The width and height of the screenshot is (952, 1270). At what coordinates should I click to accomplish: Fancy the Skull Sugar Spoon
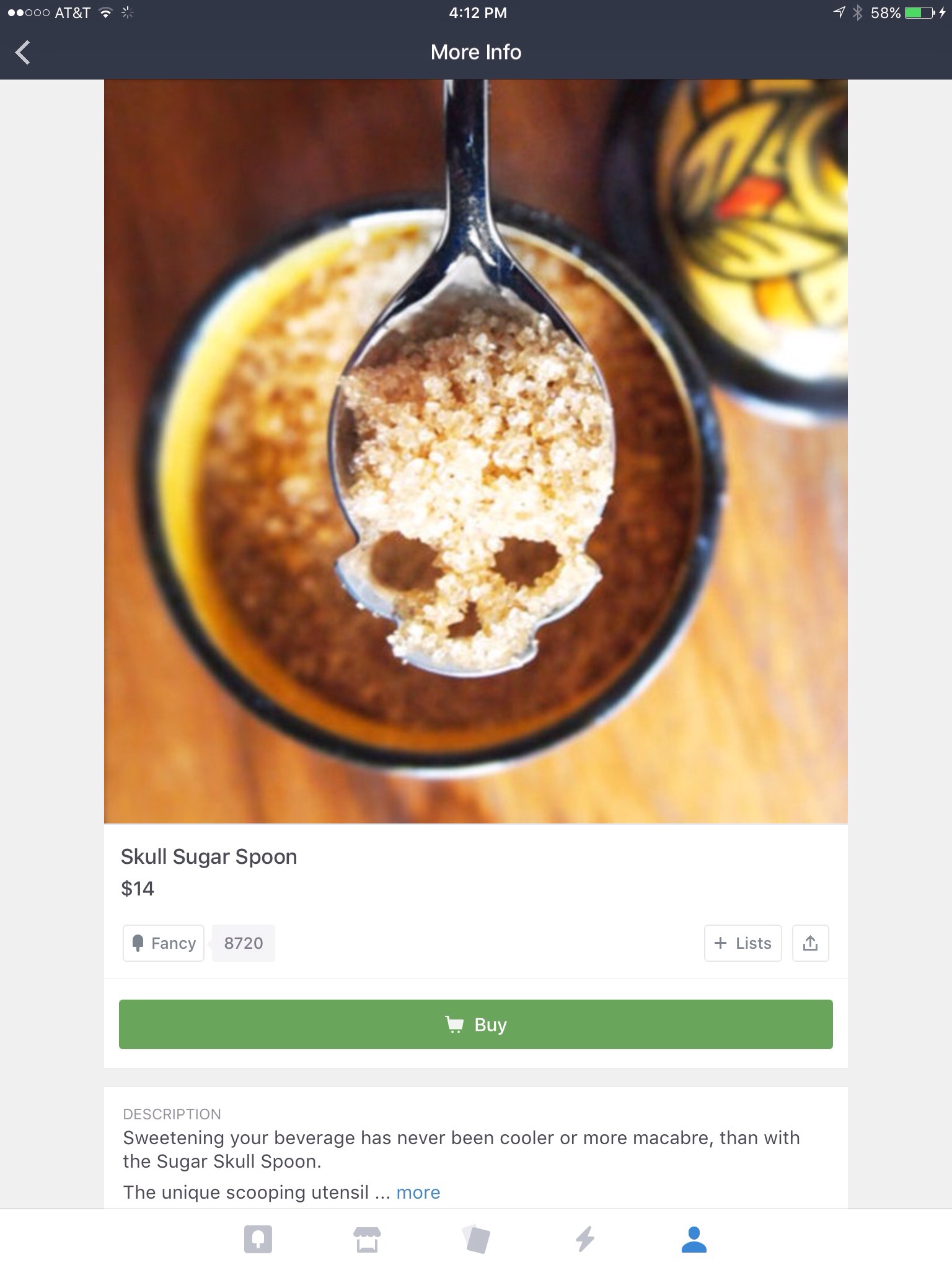point(164,943)
